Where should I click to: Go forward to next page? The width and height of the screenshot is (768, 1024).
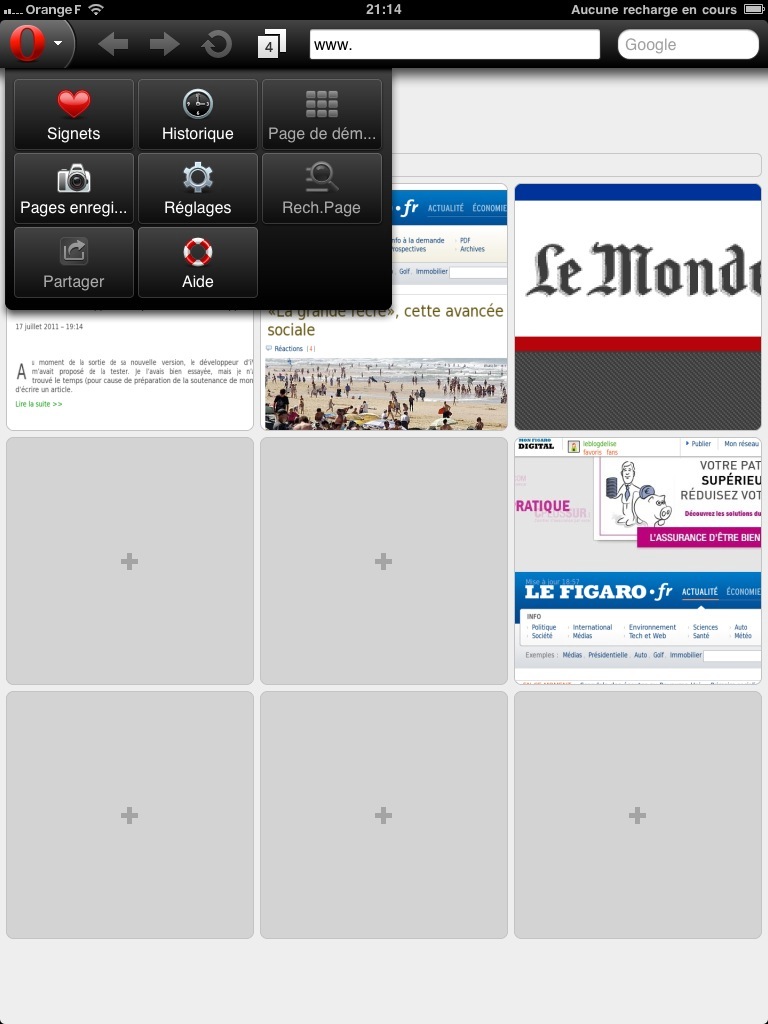(164, 44)
